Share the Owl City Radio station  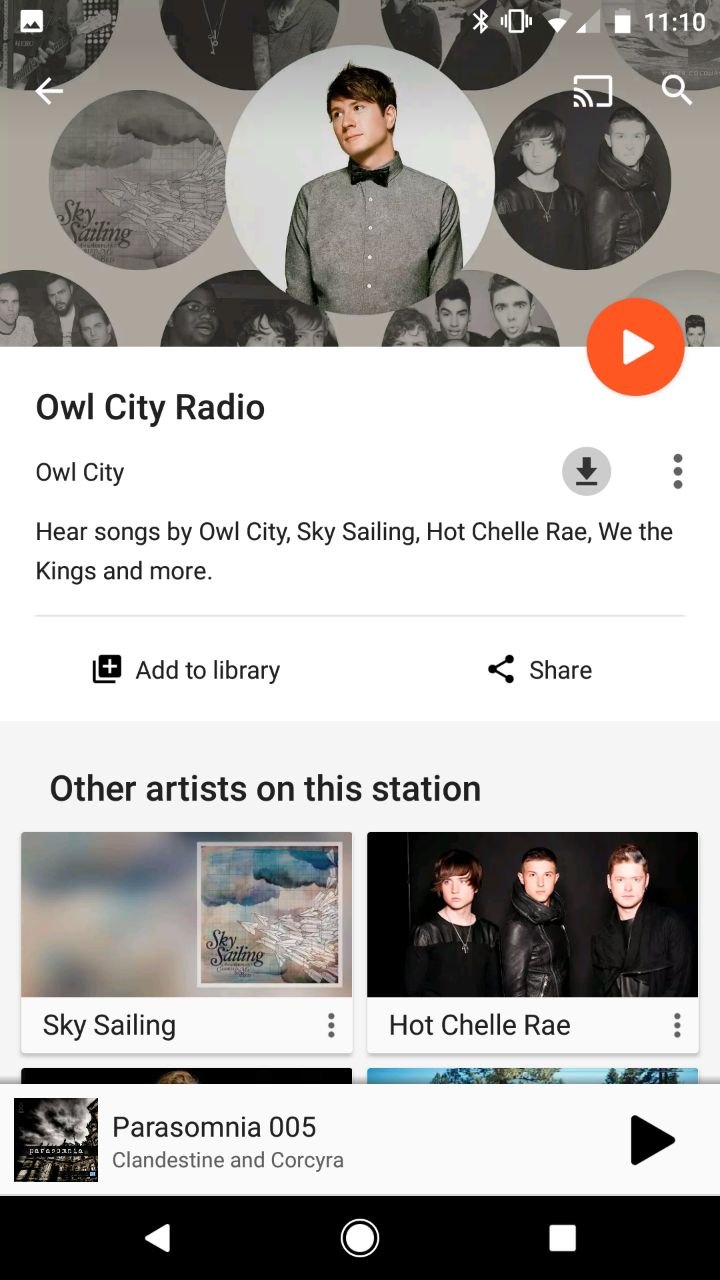[540, 670]
